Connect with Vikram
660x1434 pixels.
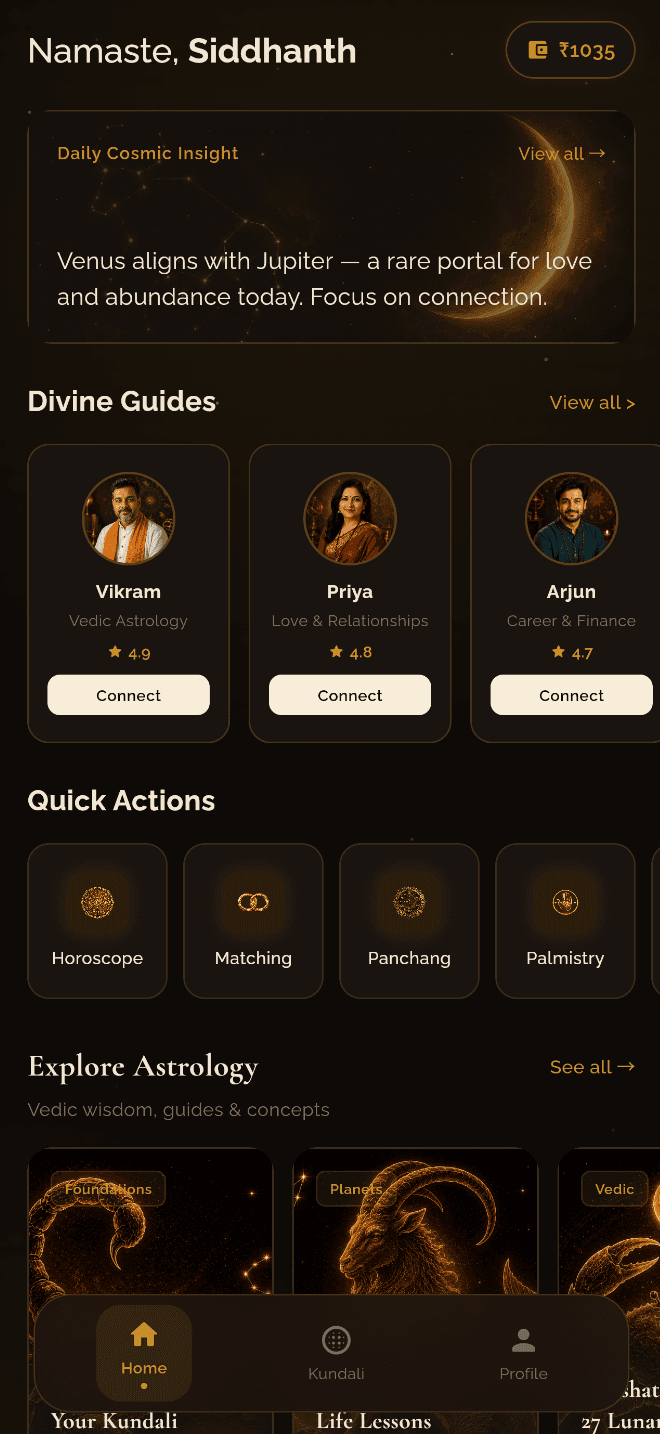(x=129, y=695)
